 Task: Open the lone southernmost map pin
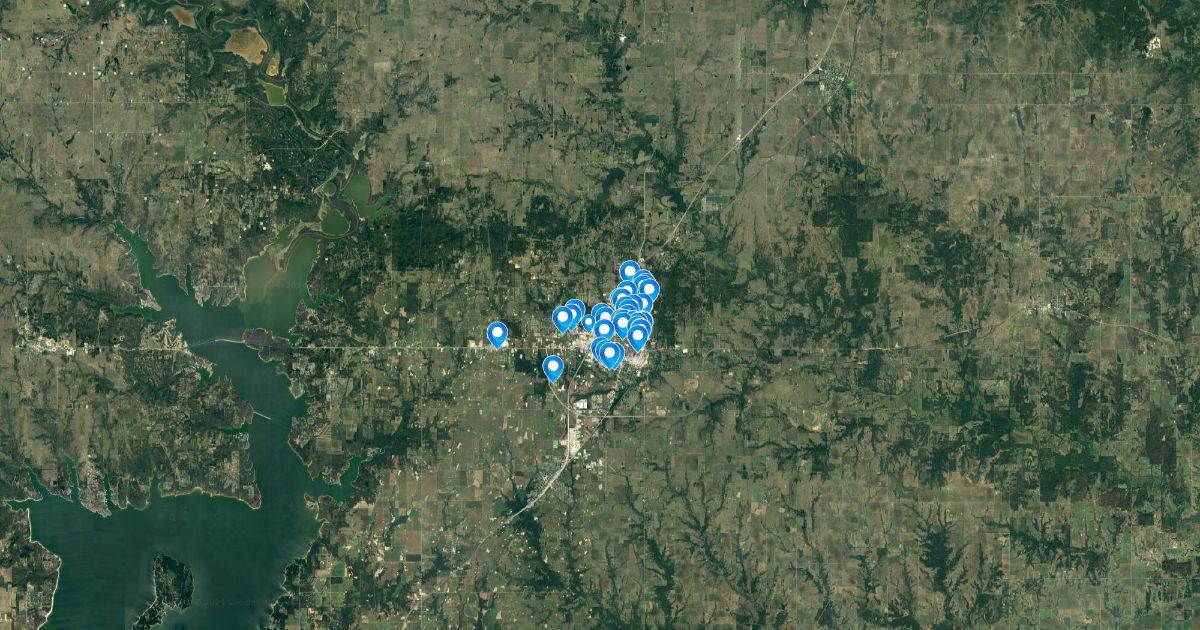pos(553,368)
